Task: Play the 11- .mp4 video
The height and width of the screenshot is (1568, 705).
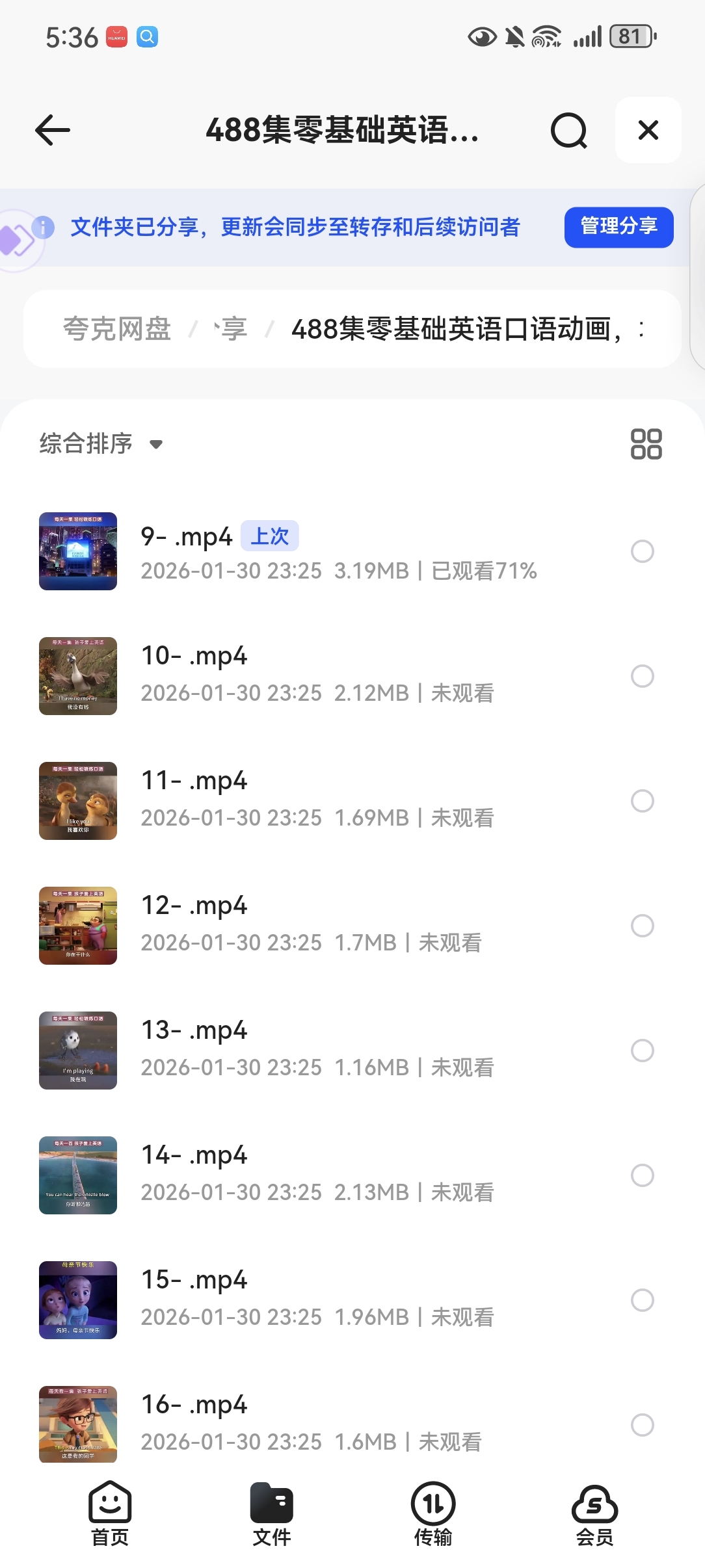Action: pos(194,781)
